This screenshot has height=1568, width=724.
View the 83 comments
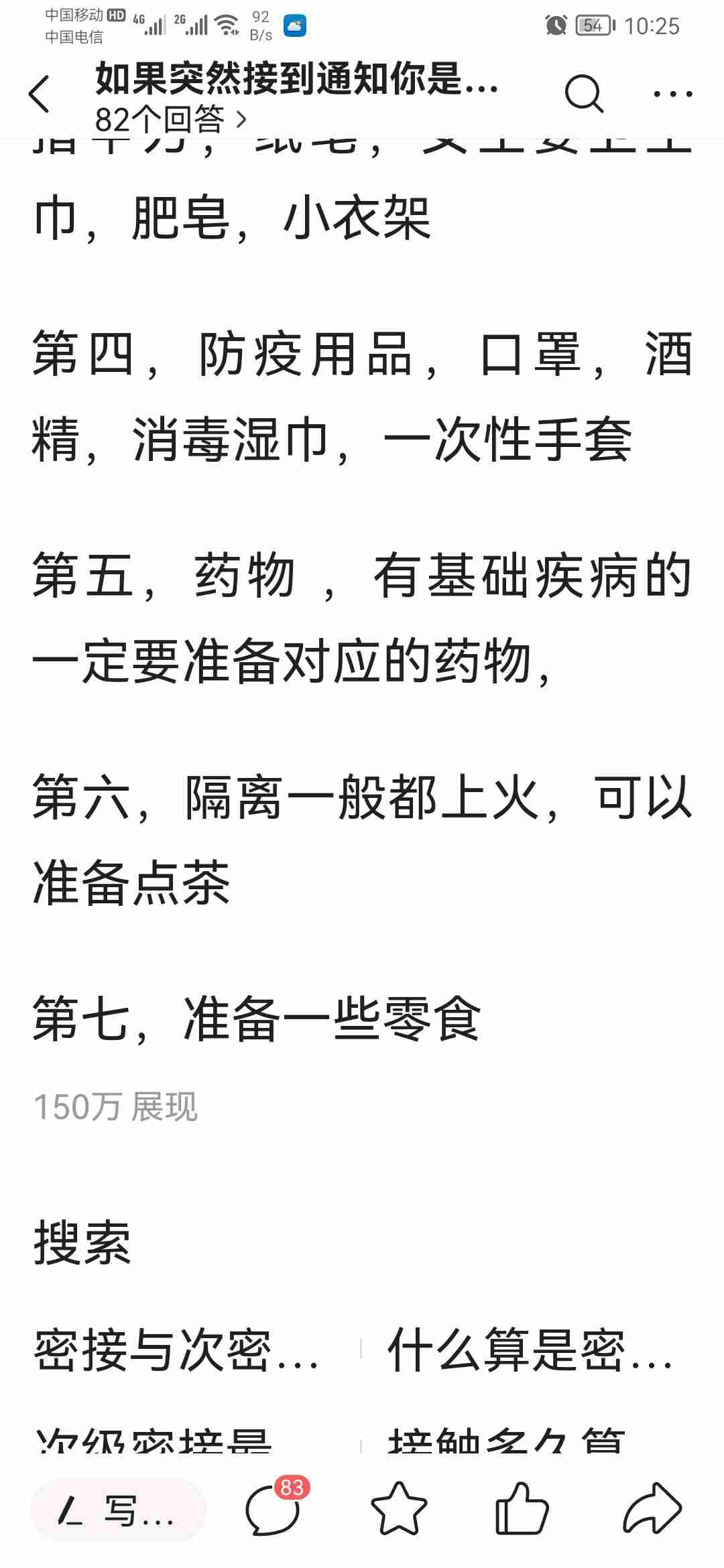[273, 1510]
